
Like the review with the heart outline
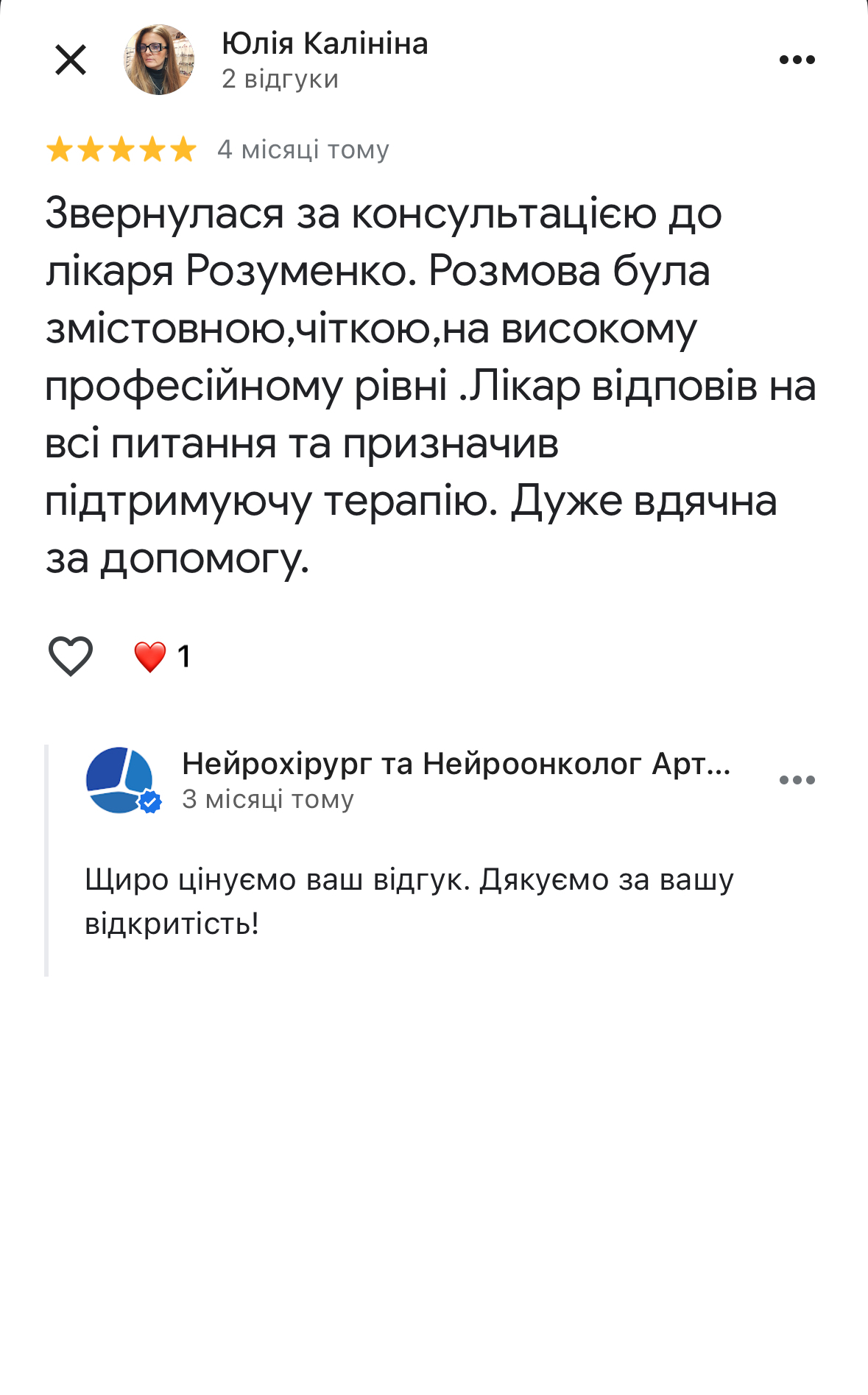(71, 656)
